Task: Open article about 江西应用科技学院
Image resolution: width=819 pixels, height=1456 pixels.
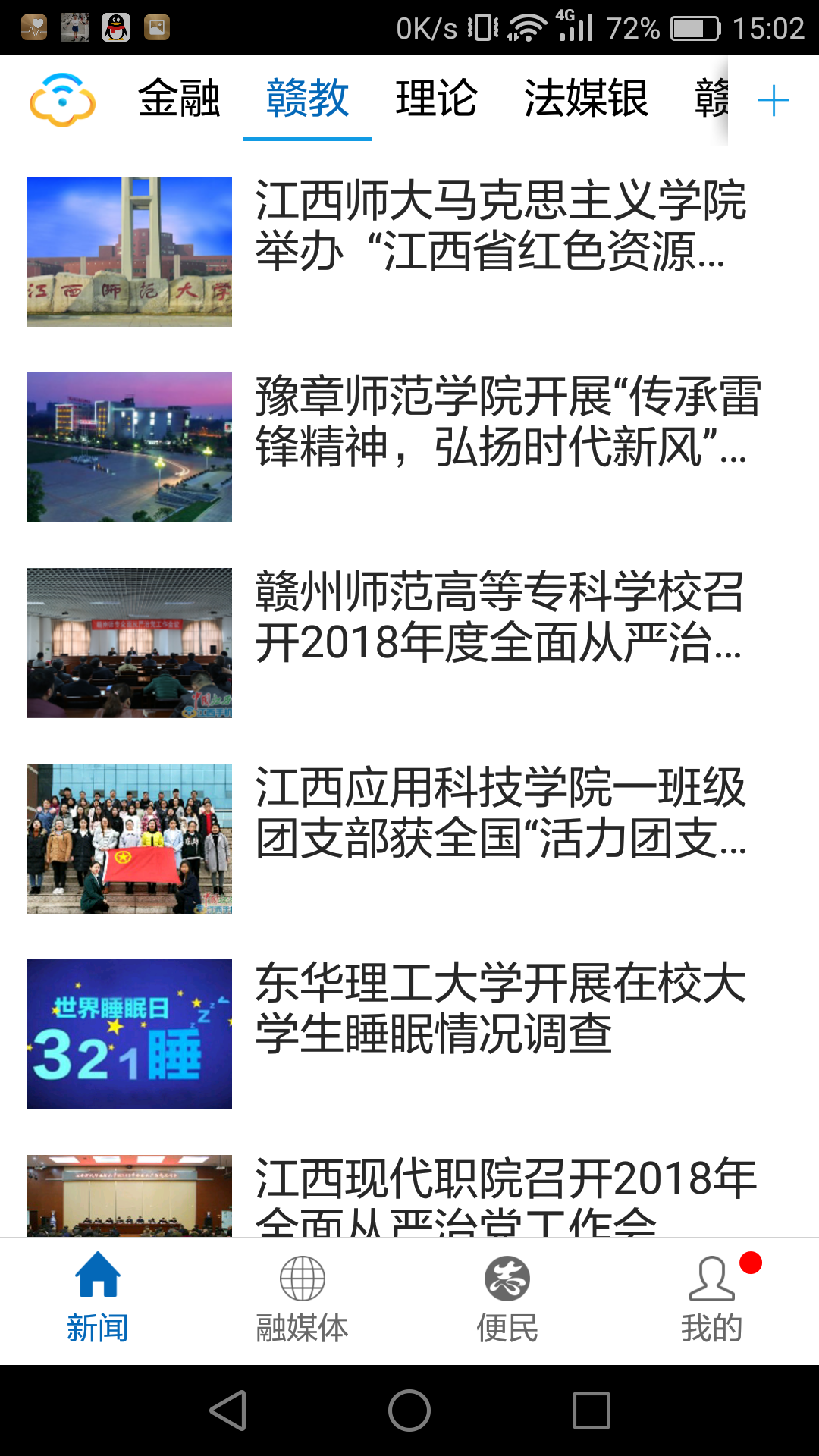Action: click(500, 813)
